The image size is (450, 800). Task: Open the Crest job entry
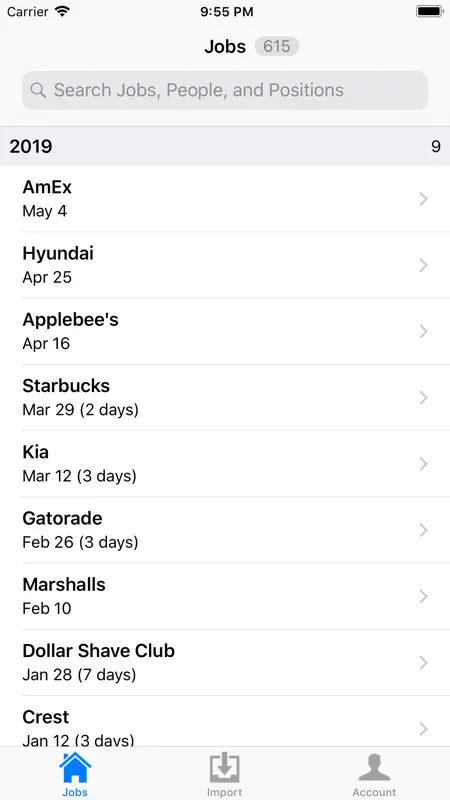click(225, 721)
